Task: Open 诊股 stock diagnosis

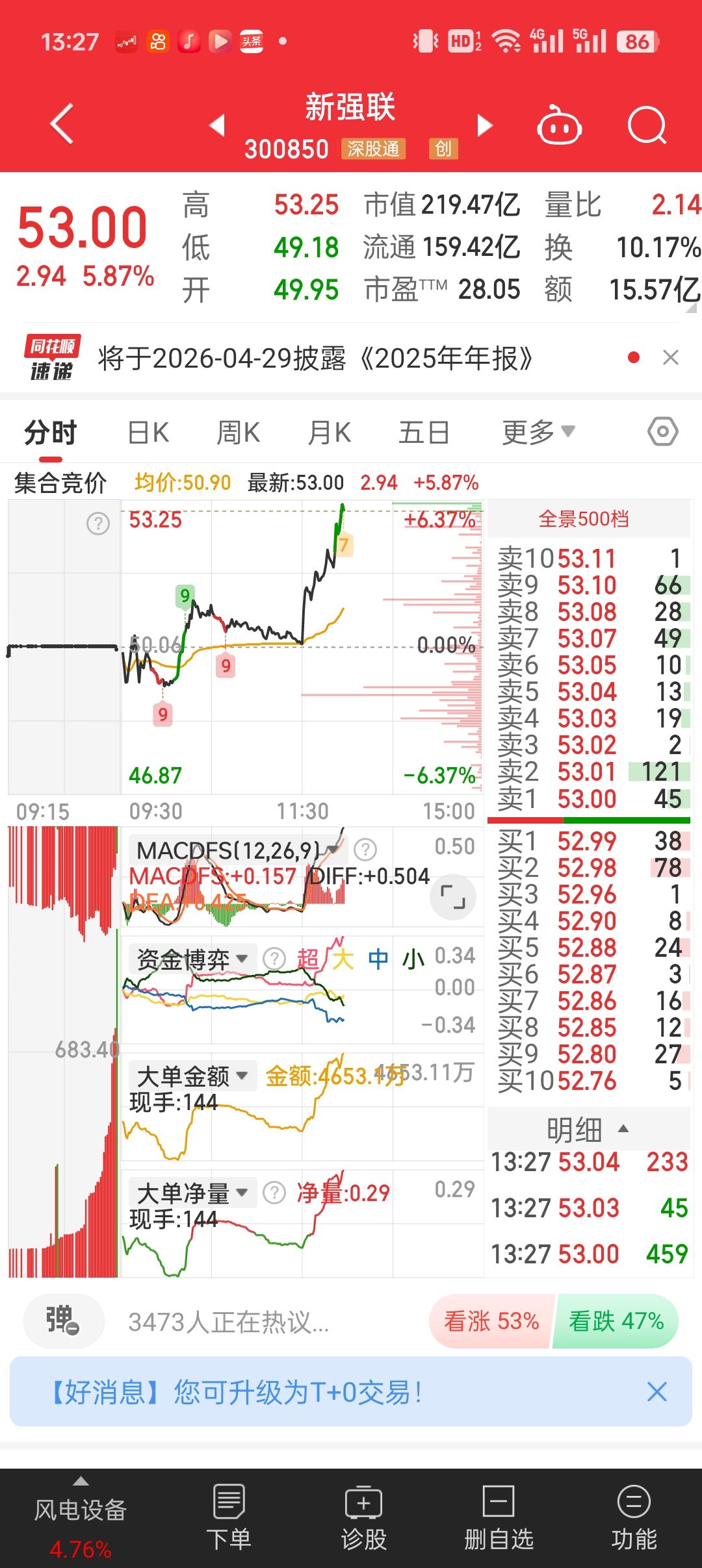Action: [363, 1517]
